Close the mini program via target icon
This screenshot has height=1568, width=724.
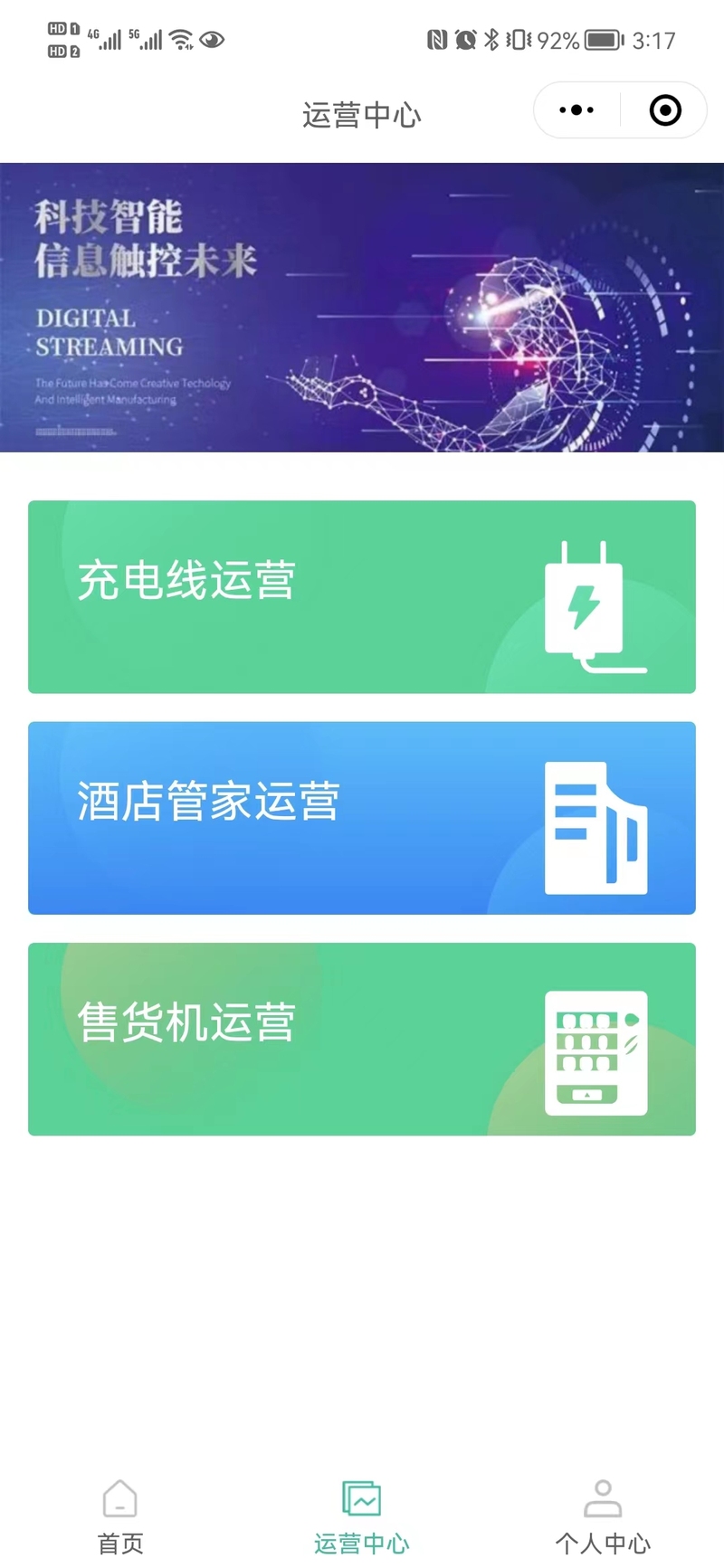(665, 110)
